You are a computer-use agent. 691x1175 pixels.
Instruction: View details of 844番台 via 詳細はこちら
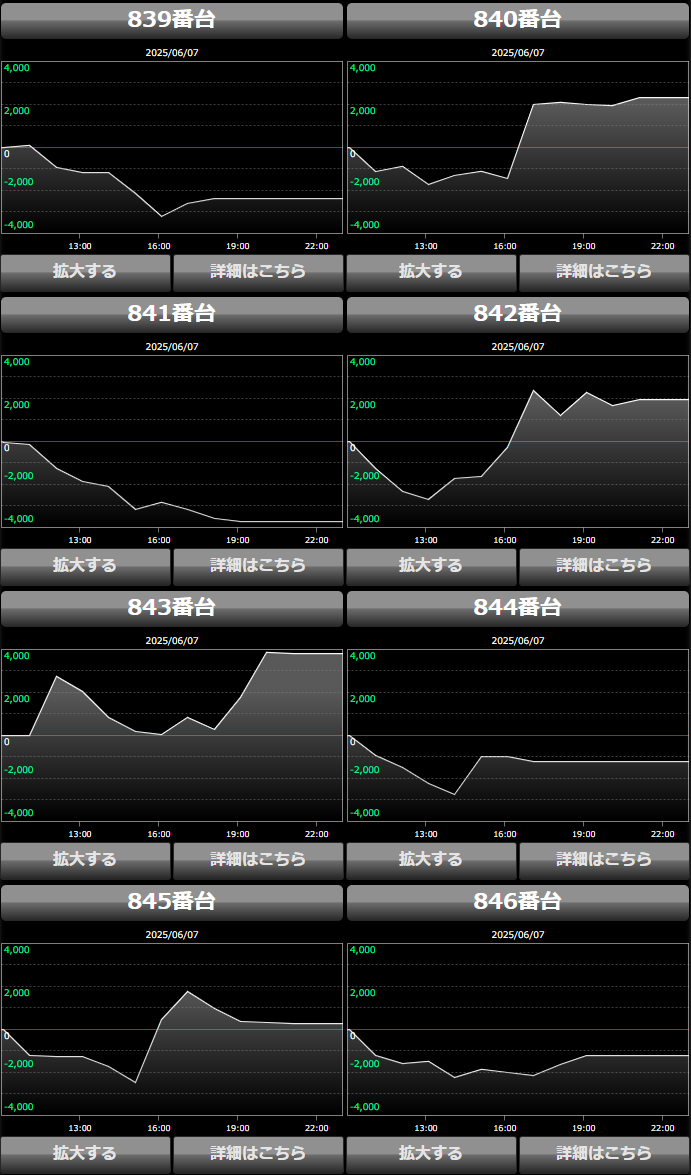[x=604, y=859]
